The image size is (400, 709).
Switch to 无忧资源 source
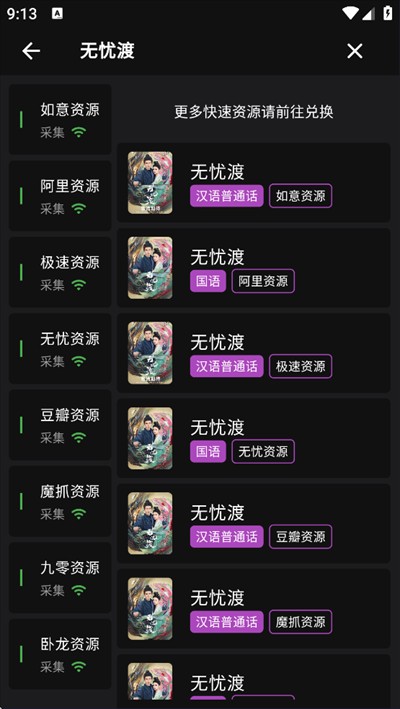coord(60,349)
